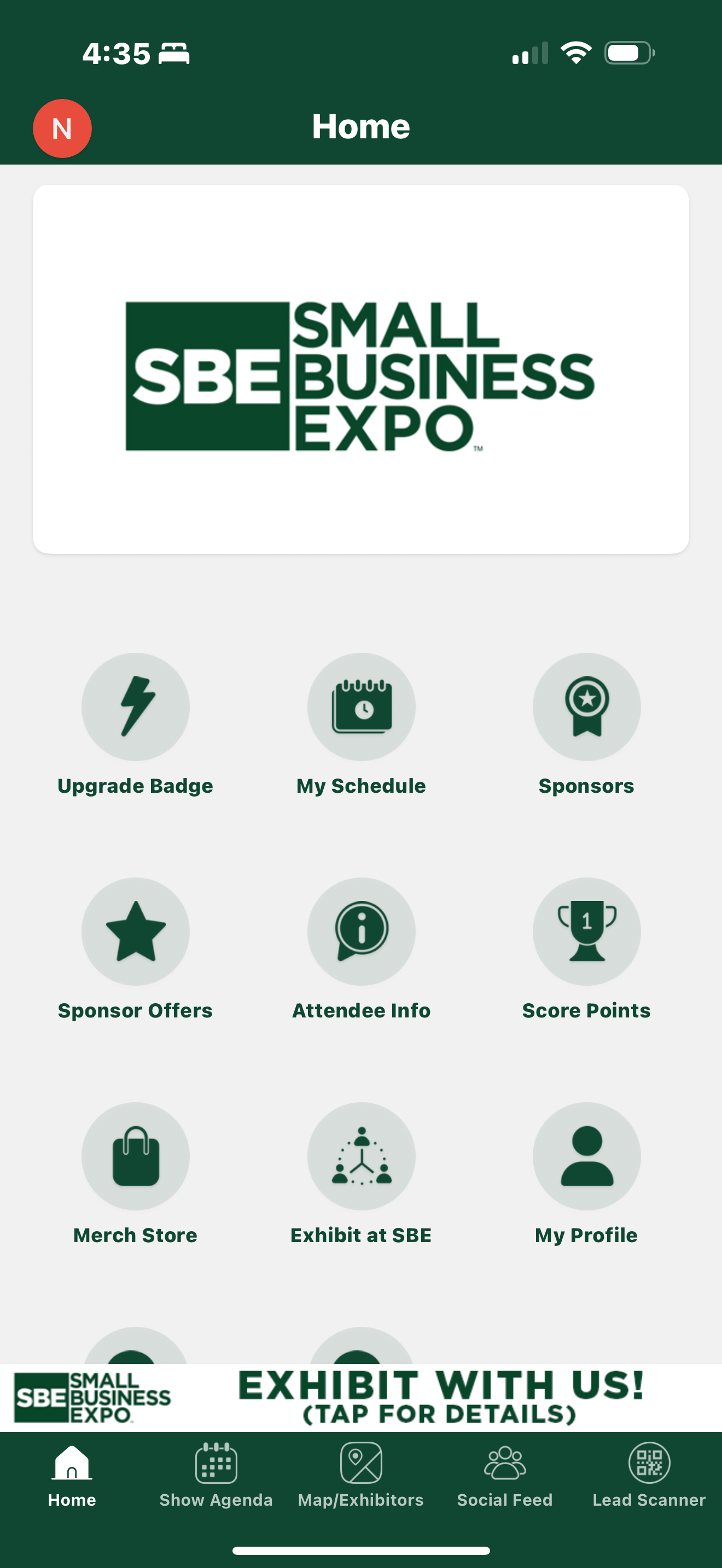Open the N profile avatar
Viewport: 722px width, 1568px height.
coord(62,128)
